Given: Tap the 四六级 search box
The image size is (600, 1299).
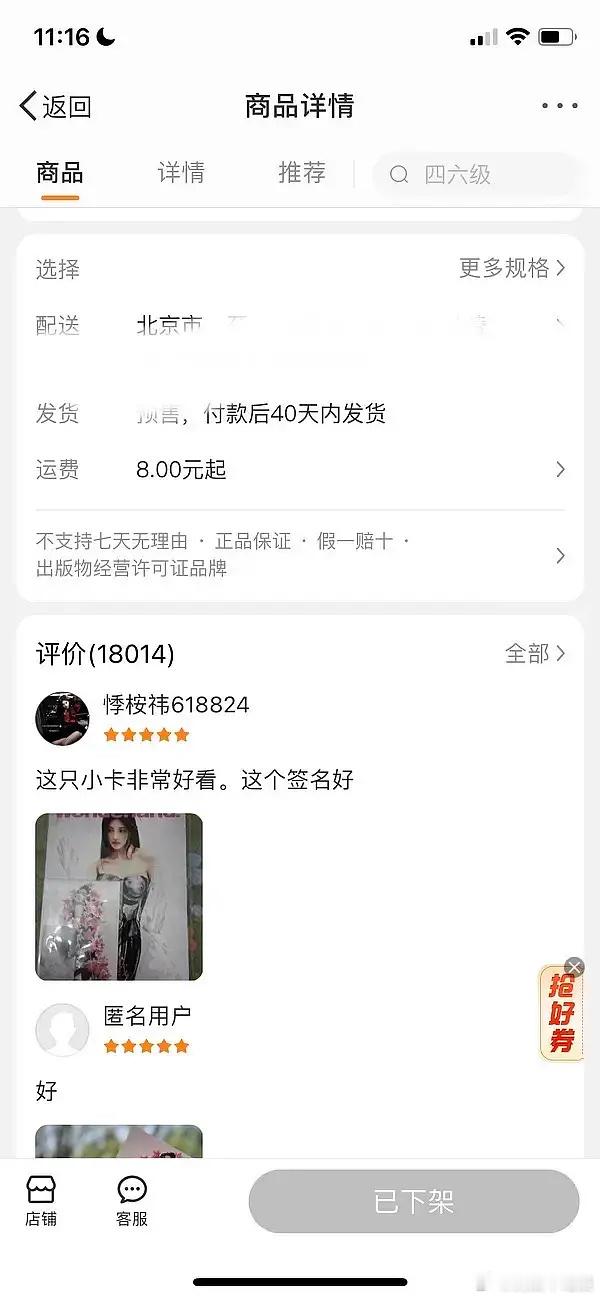Looking at the screenshot, I should [x=476, y=174].
